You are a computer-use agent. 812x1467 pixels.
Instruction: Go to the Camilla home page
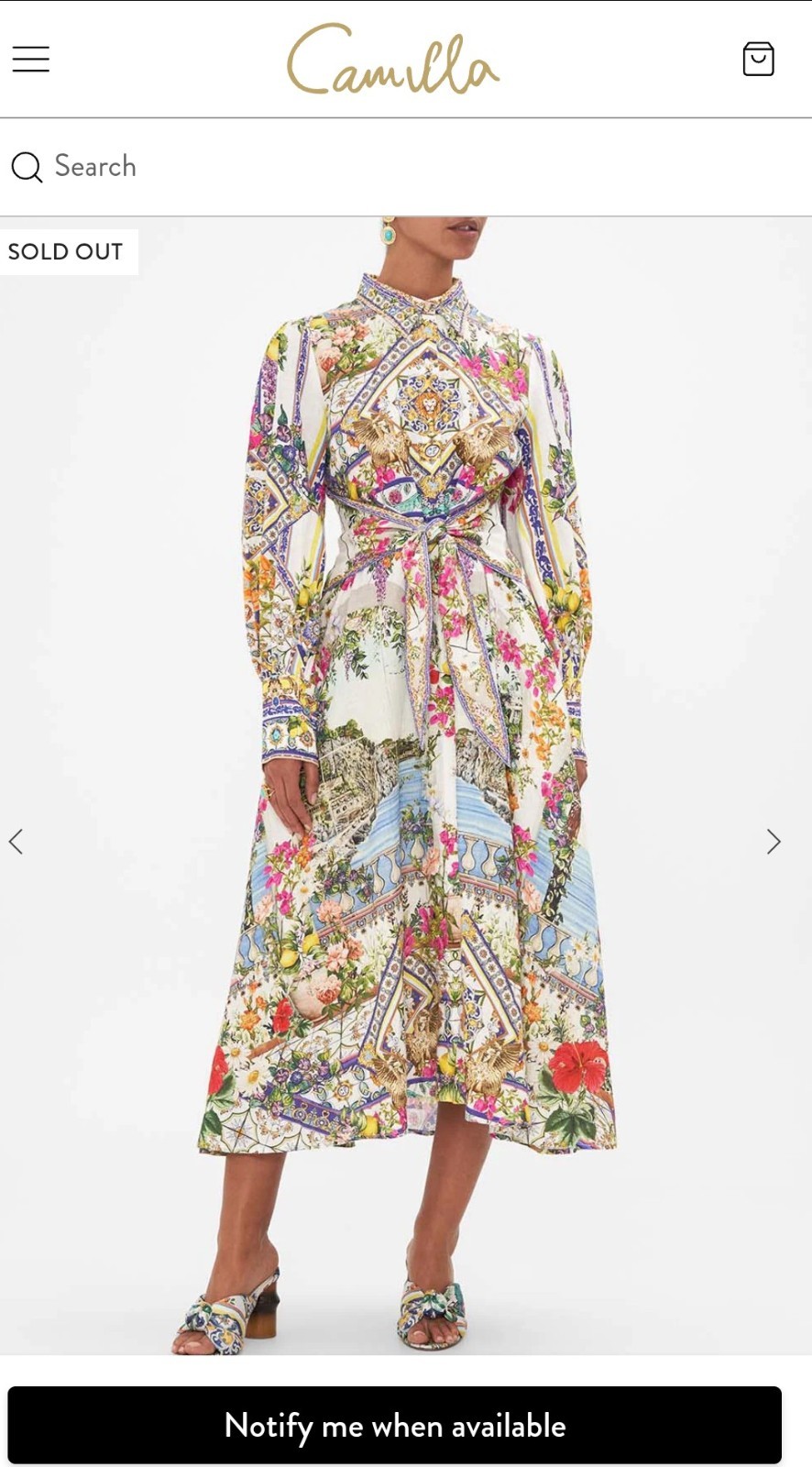tap(393, 61)
